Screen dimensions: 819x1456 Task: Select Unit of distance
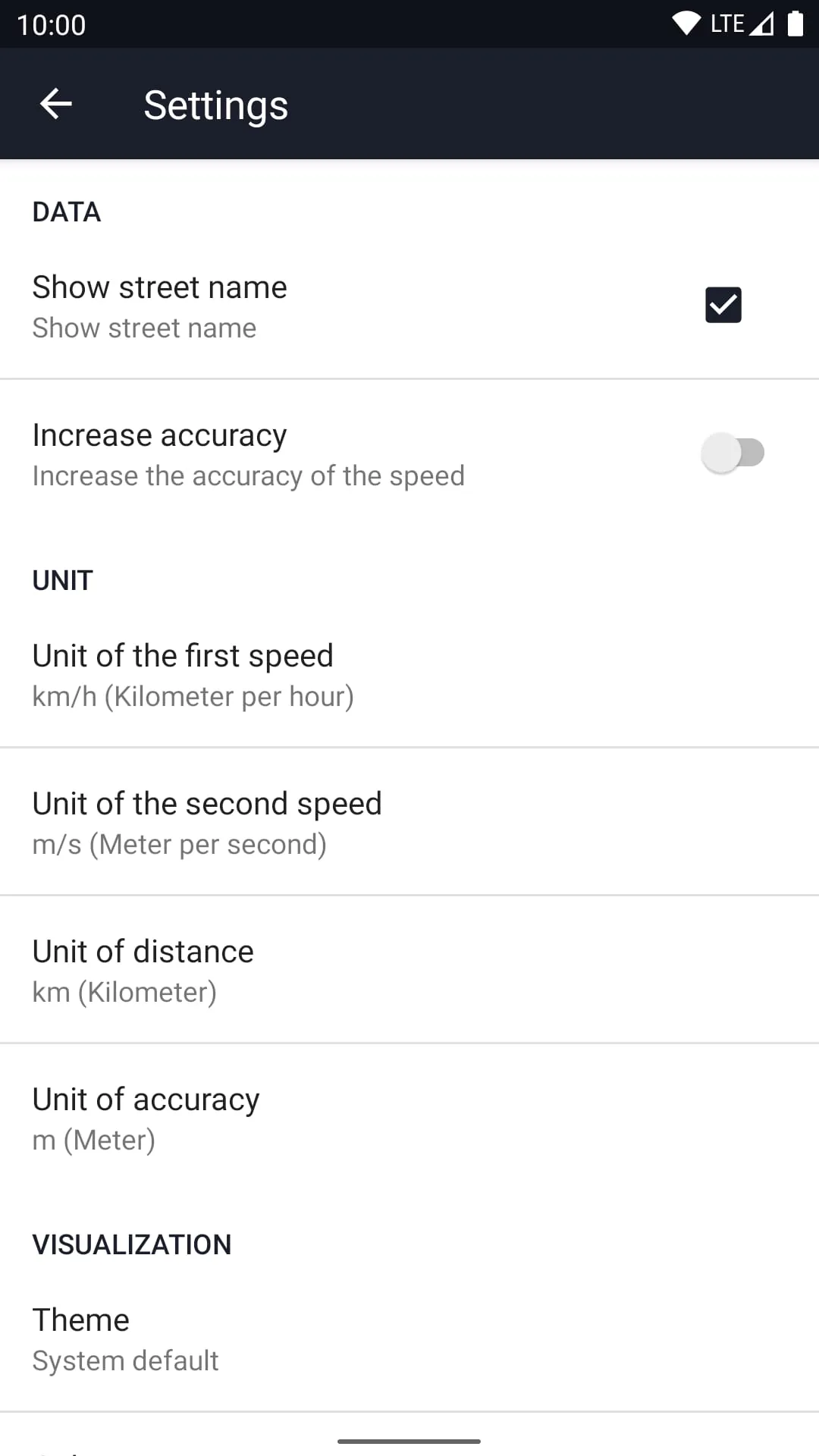point(143,969)
